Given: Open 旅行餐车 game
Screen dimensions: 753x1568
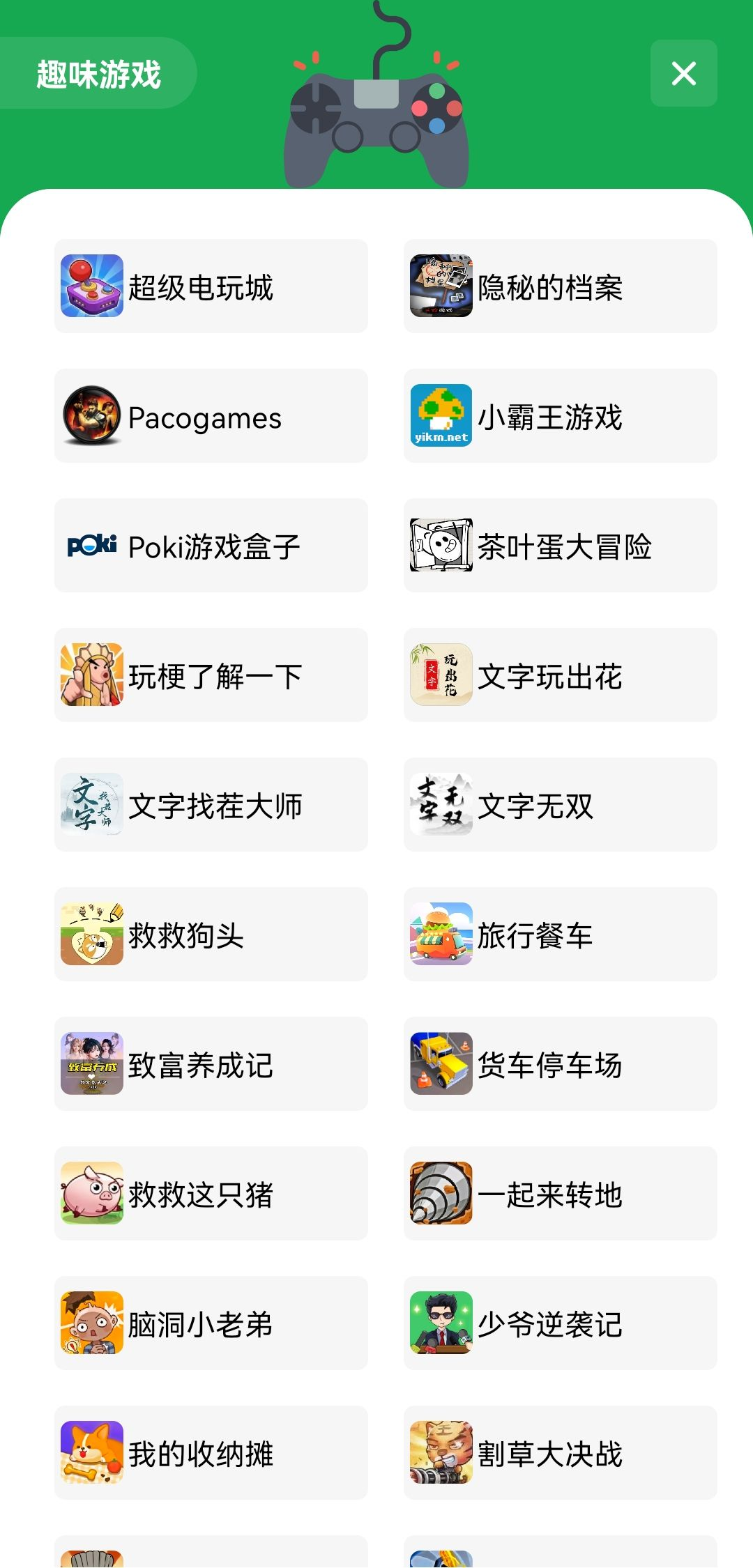Looking at the screenshot, I should pos(560,935).
